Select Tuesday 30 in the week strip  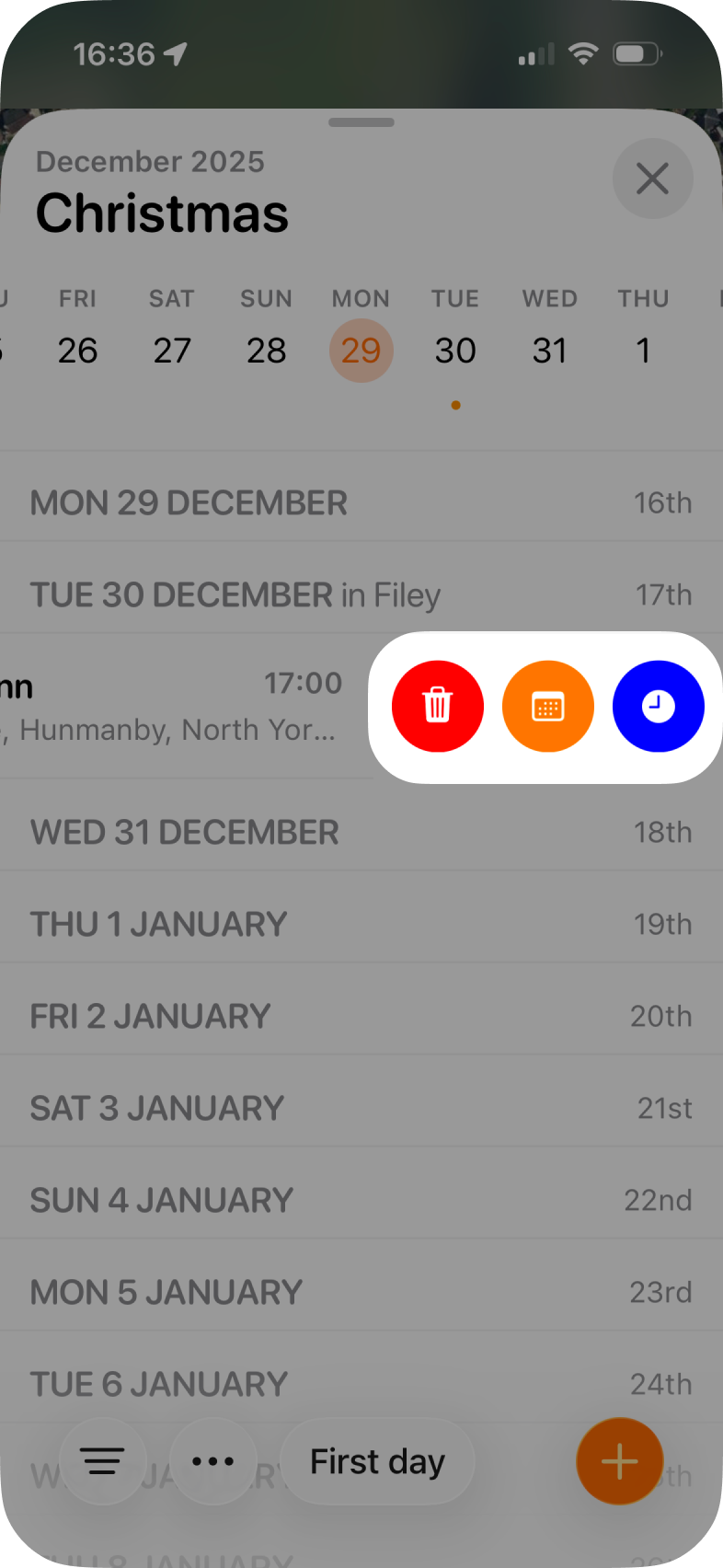455,350
